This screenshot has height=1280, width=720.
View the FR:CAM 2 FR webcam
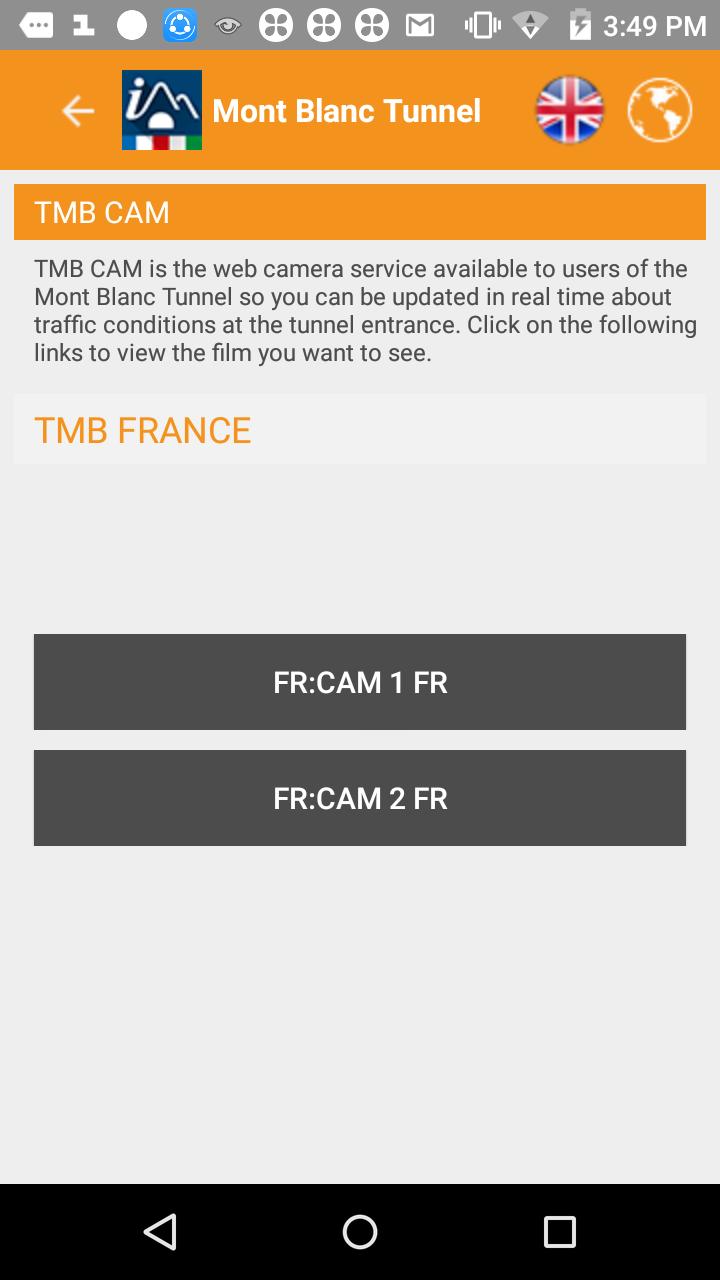[x=360, y=798]
